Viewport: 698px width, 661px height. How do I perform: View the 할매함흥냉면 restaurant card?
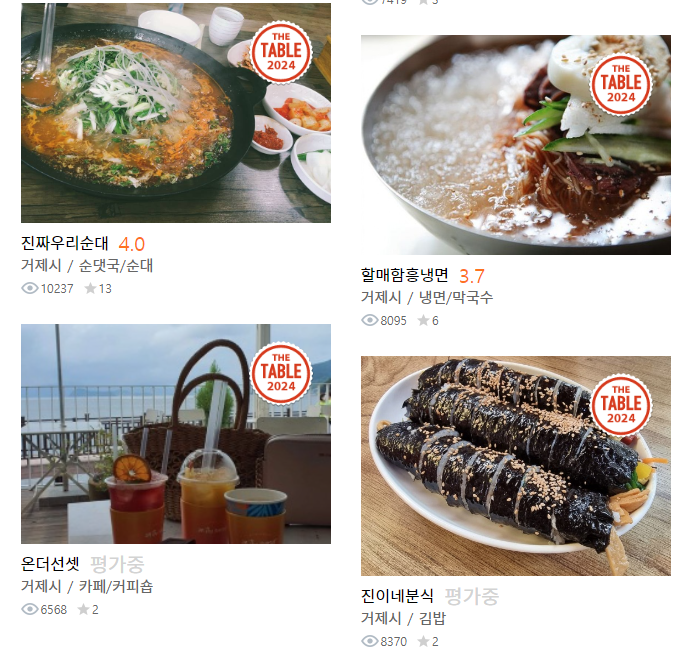[x=515, y=145]
